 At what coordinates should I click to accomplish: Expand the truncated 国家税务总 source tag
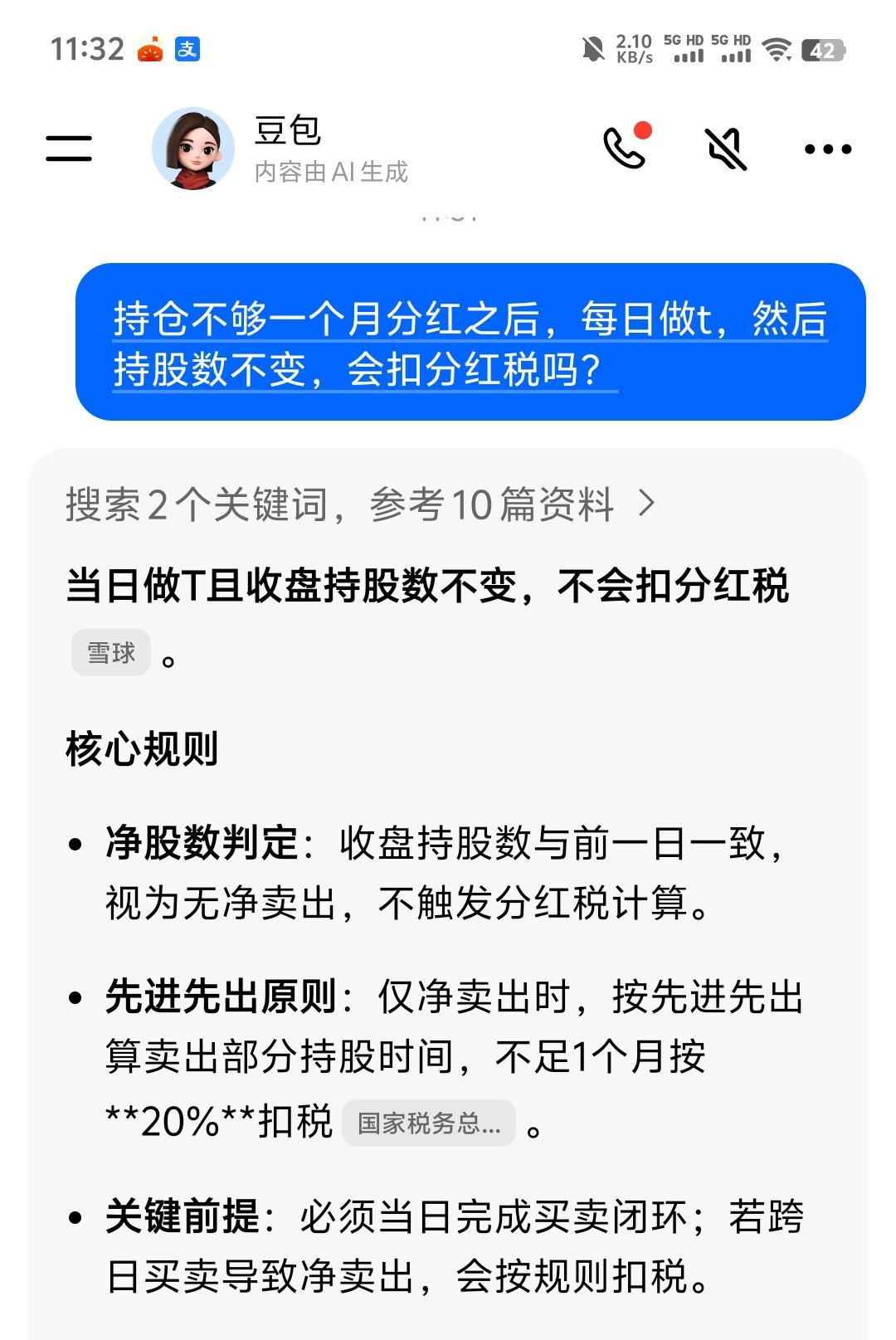pos(430,1122)
